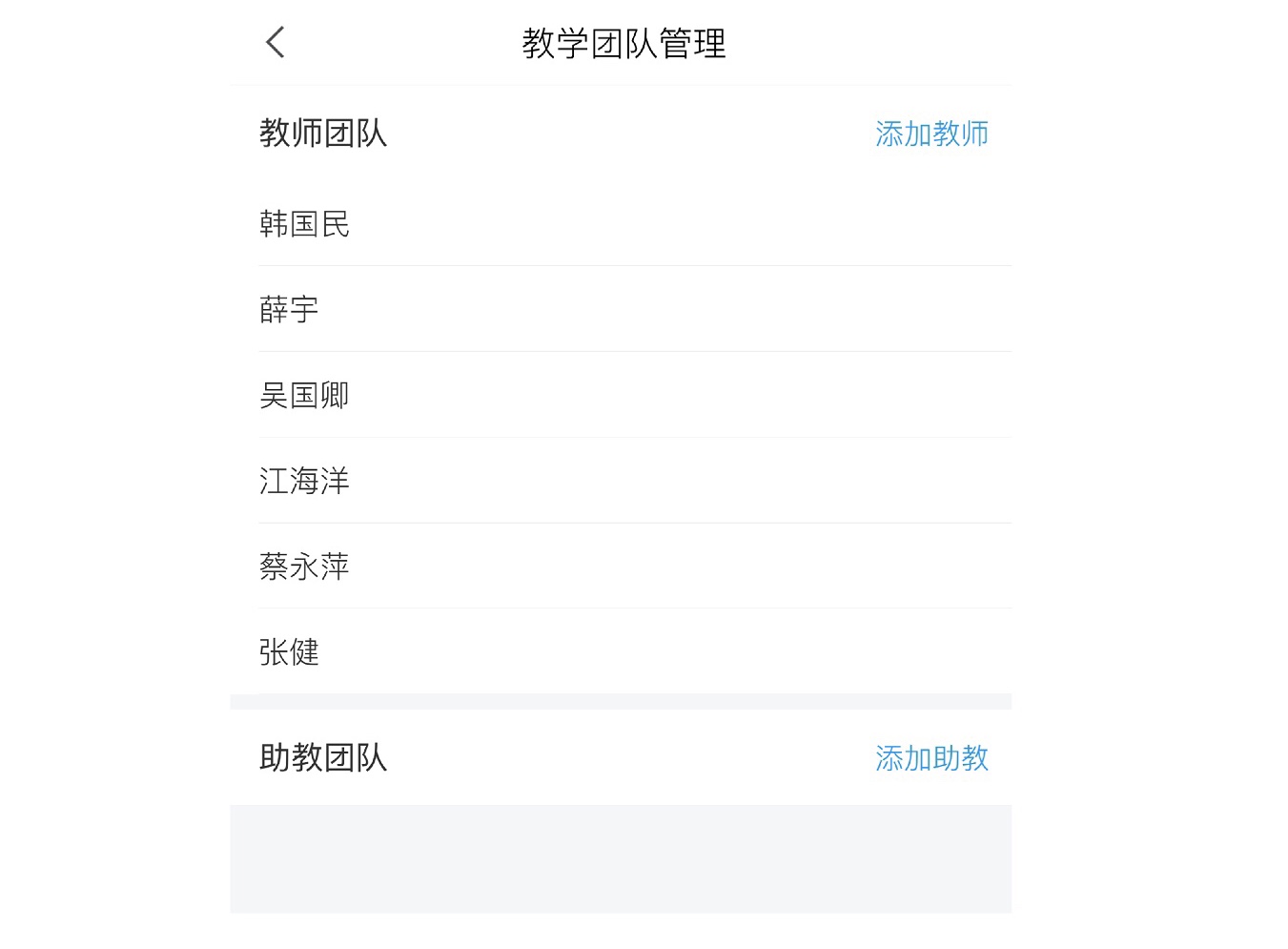This screenshot has width=1288, height=949.
Task: Go back using the top-left arrow
Action: 276,43
